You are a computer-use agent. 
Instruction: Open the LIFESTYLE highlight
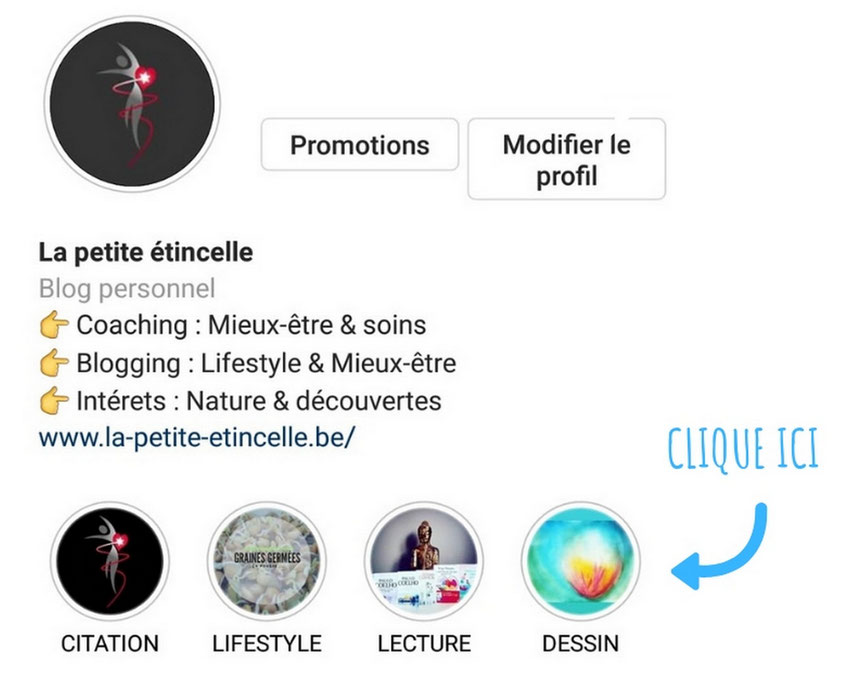tap(266, 561)
